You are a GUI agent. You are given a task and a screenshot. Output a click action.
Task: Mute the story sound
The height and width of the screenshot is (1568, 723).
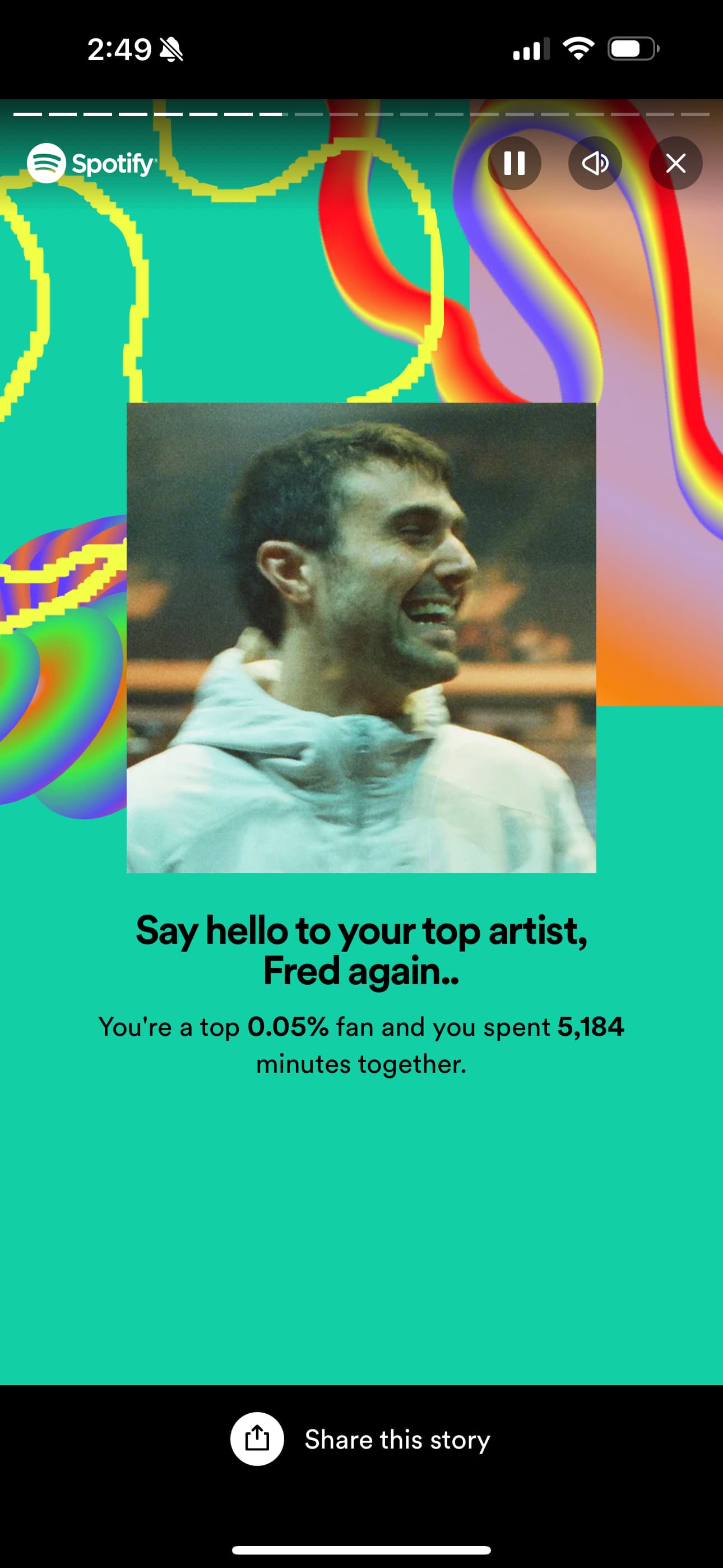click(595, 163)
